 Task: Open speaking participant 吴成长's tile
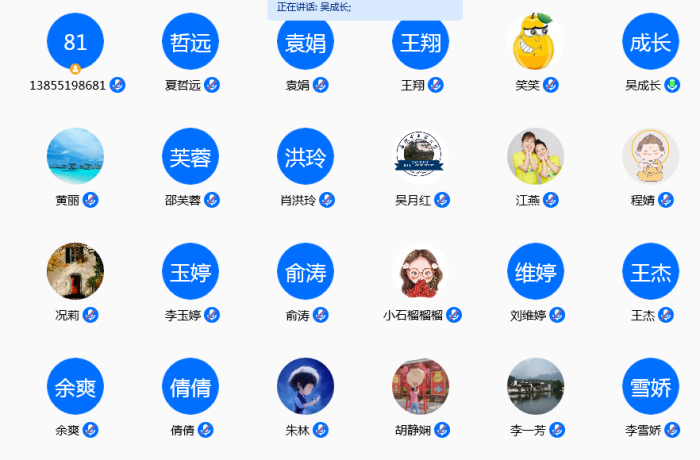650,42
